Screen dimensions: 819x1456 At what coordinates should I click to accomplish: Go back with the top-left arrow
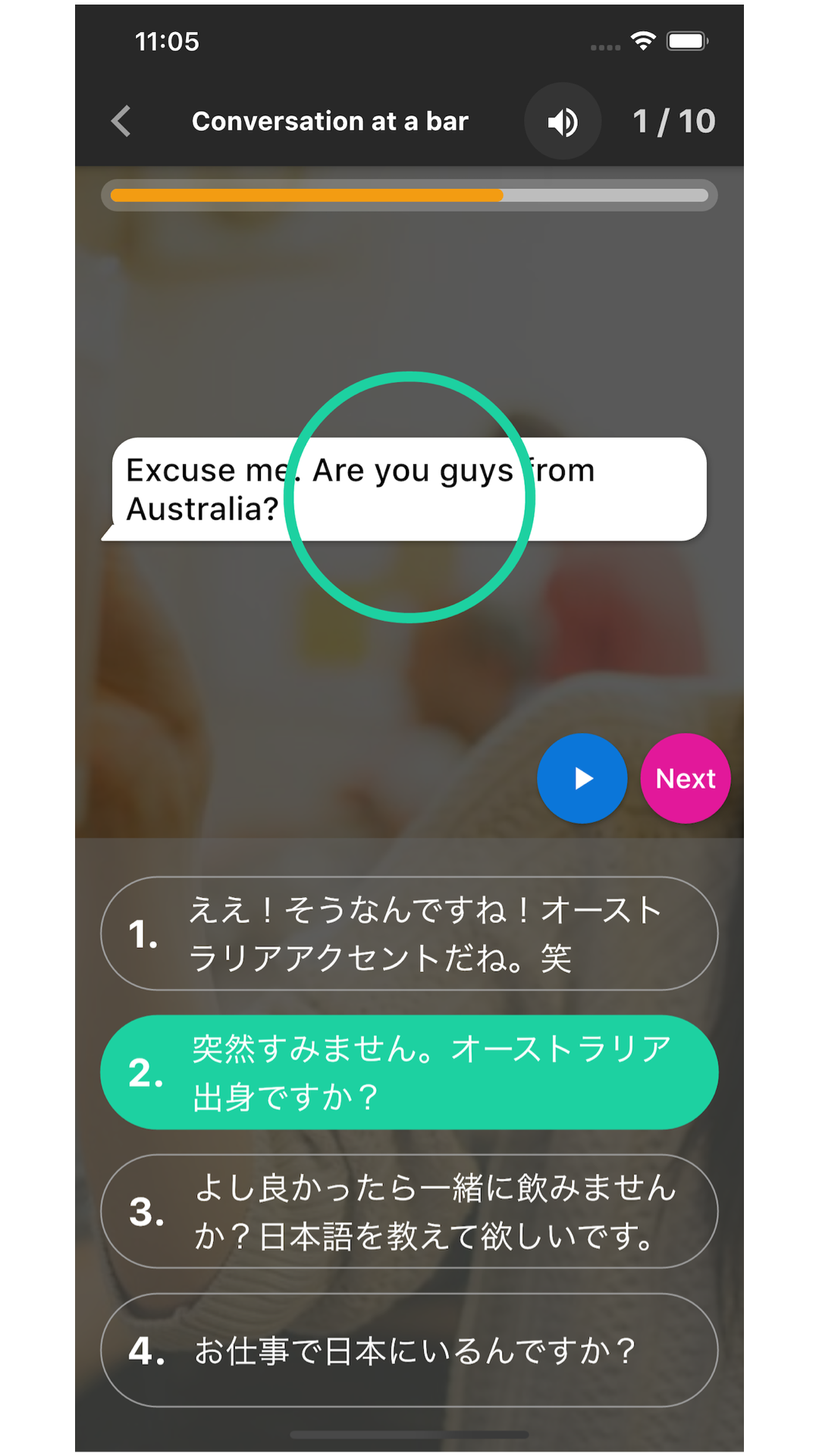coord(121,121)
